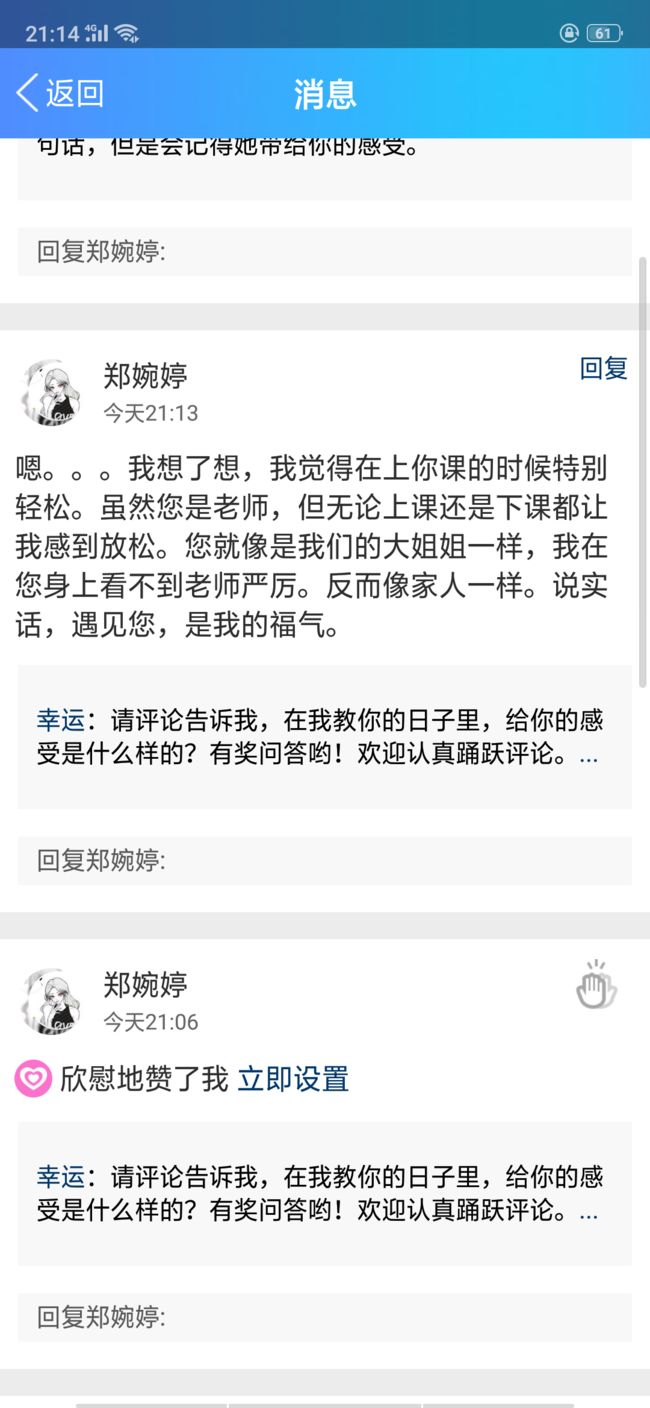Tap the reply field at the top of screen
Screen dimensions: 650x1408
click(x=325, y=251)
